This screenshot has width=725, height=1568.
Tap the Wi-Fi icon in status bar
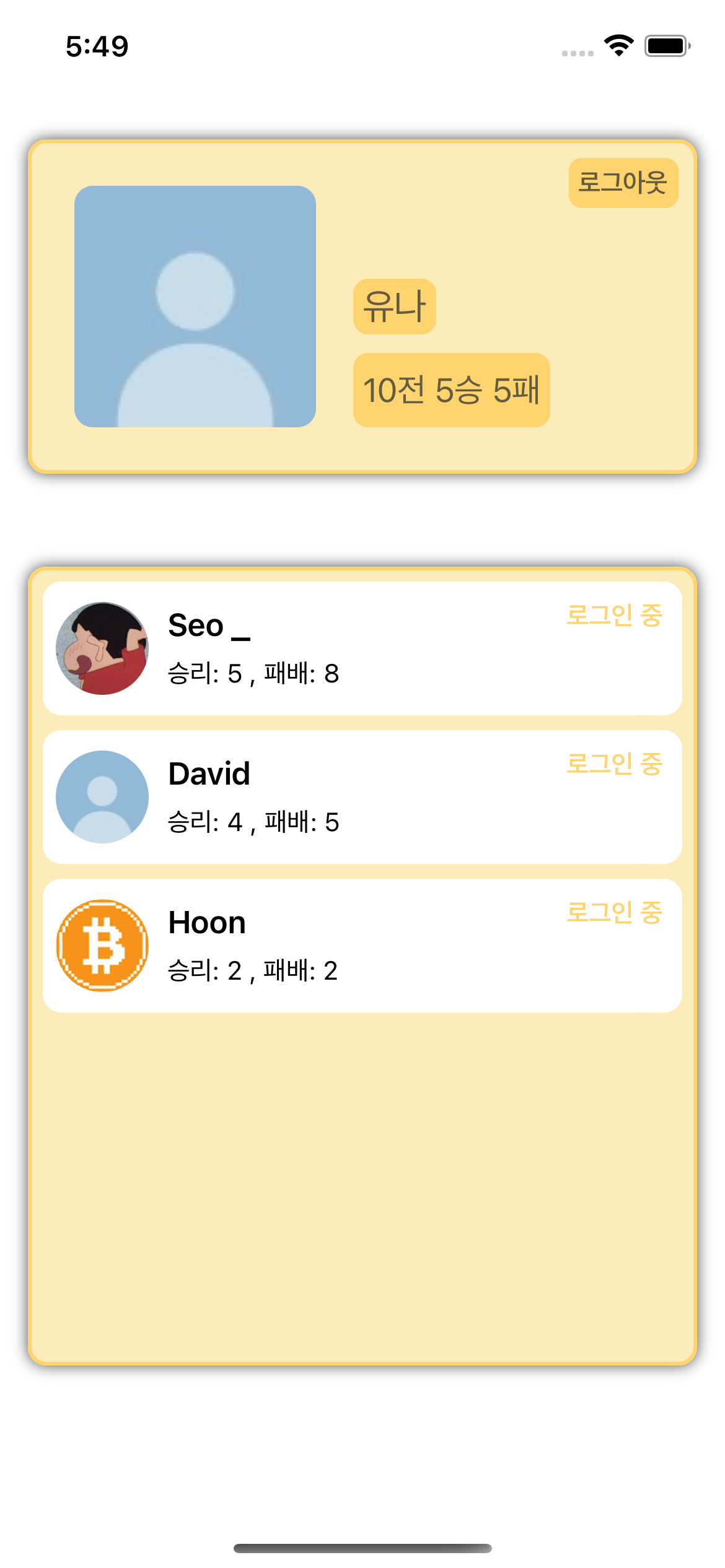pyautogui.click(x=618, y=45)
